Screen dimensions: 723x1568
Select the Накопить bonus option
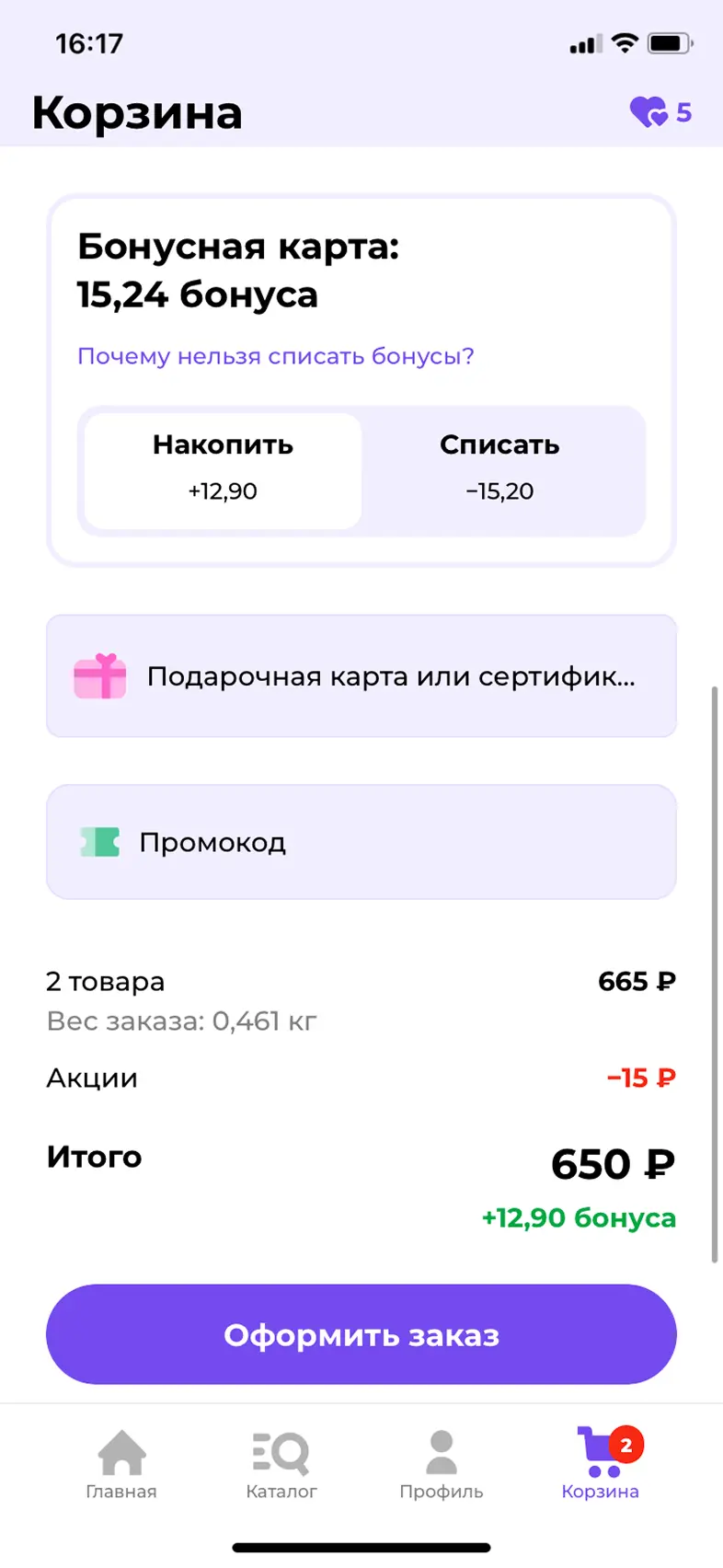[223, 468]
